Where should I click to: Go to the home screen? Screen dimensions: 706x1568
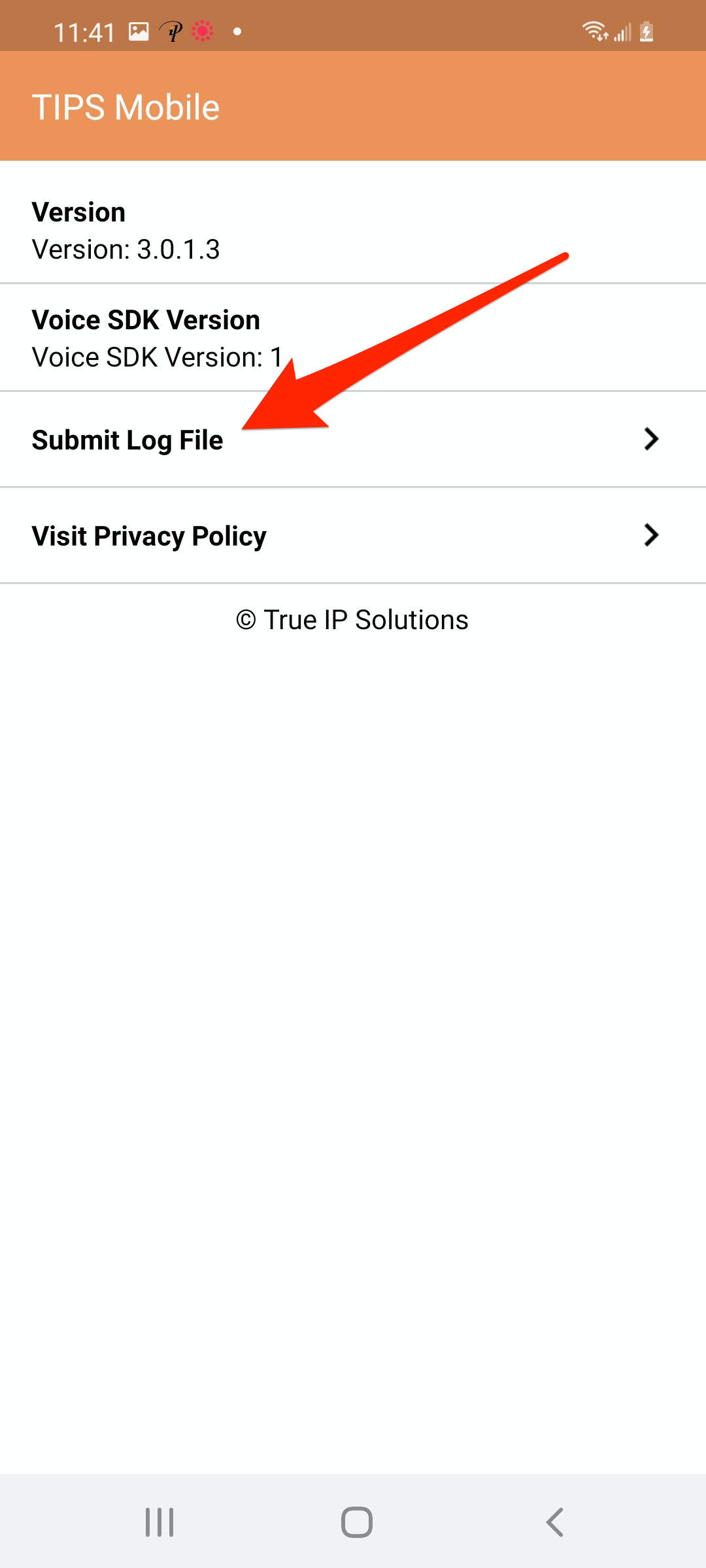point(356,1522)
